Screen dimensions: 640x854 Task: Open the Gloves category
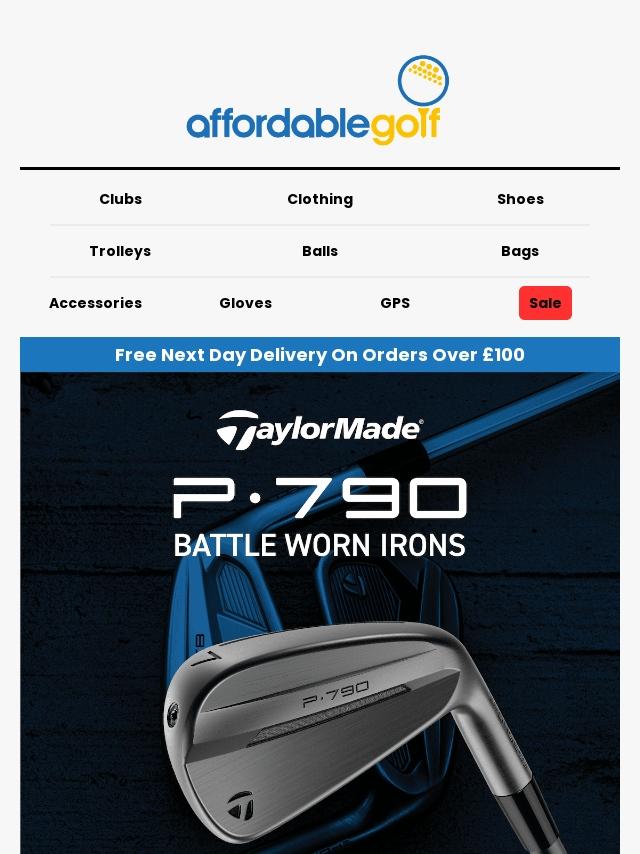245,303
